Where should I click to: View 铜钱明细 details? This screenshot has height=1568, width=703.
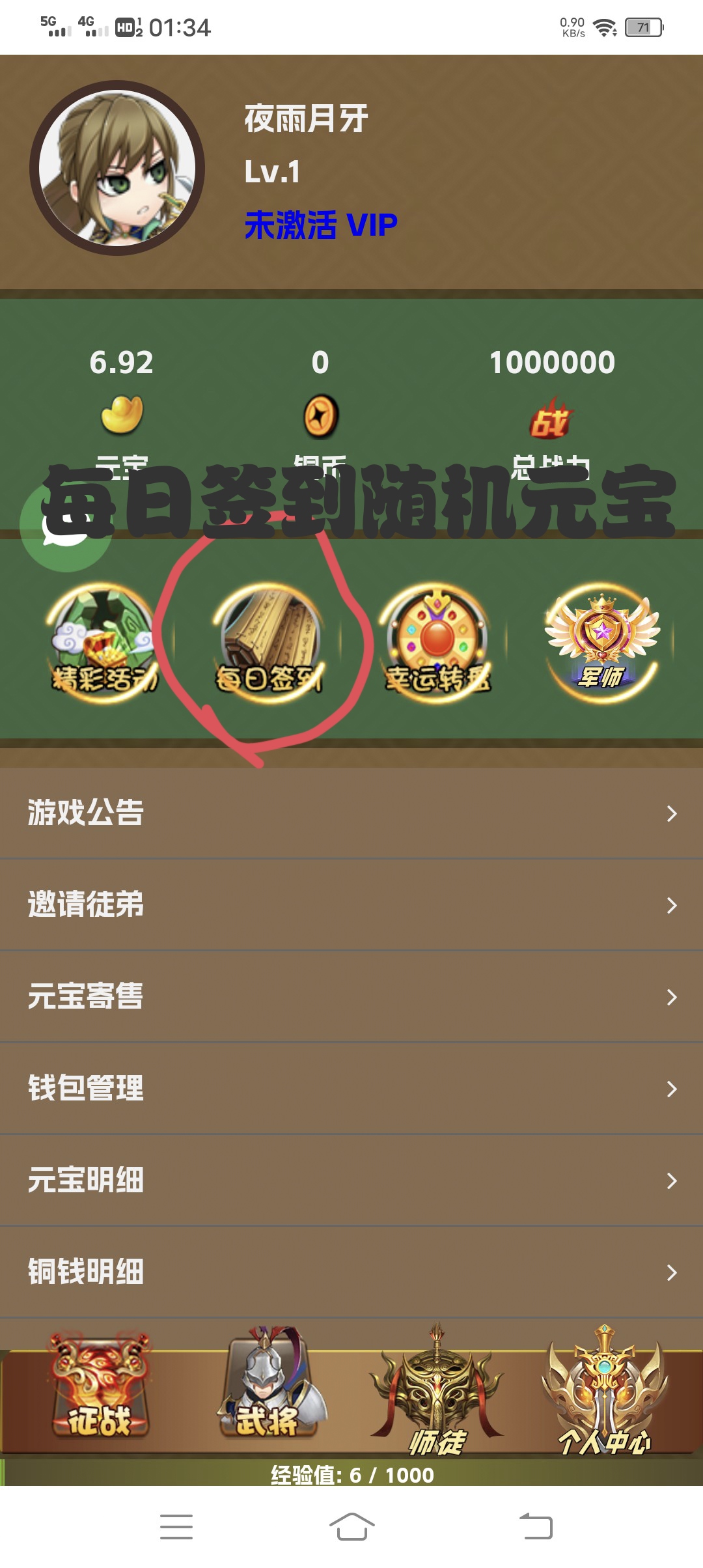click(x=351, y=1272)
